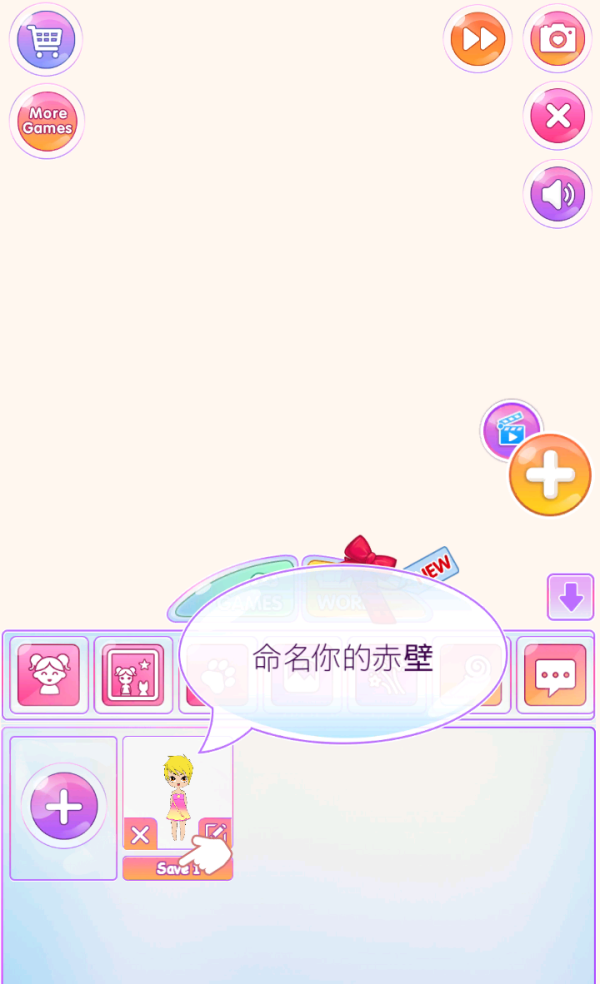Open the video clapperboard icon
Viewport: 600px width, 984px height.
511,430
